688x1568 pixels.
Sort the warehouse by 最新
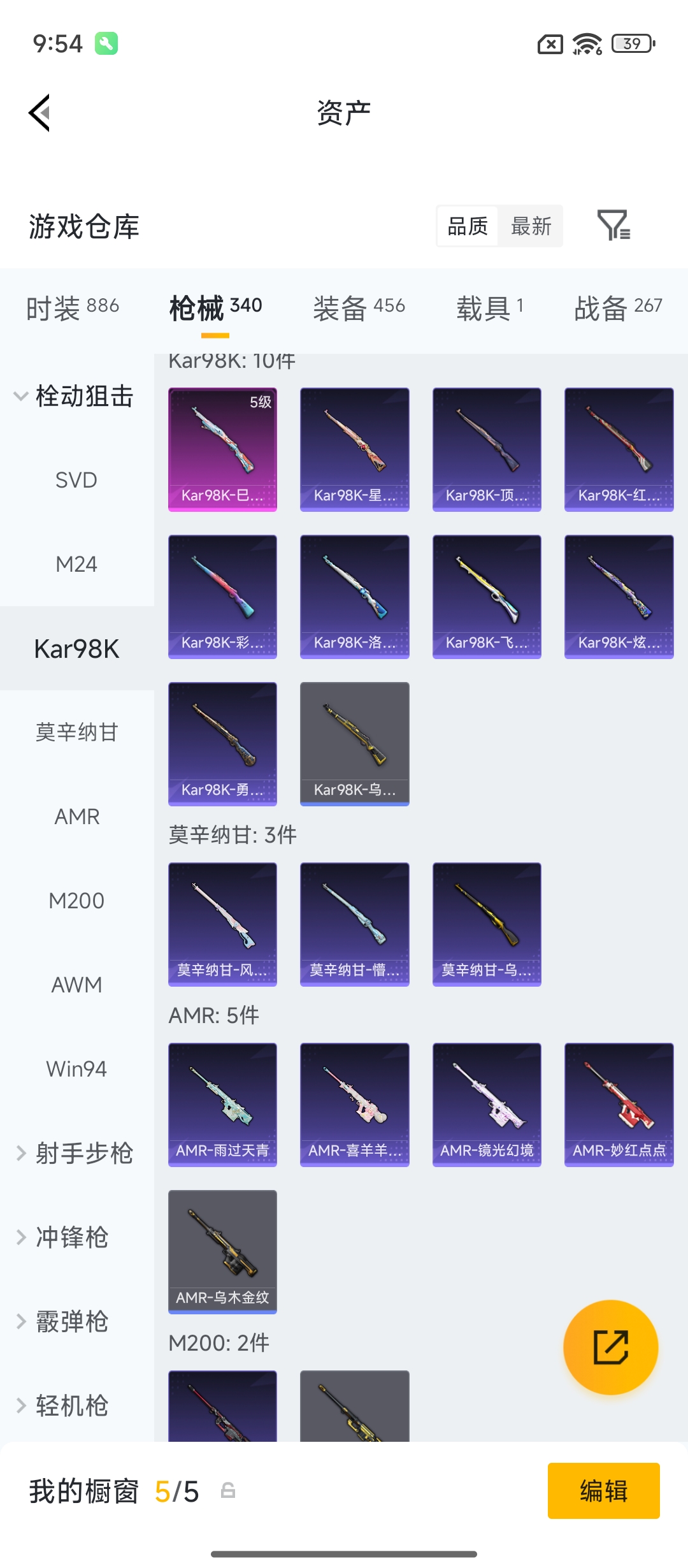(531, 226)
